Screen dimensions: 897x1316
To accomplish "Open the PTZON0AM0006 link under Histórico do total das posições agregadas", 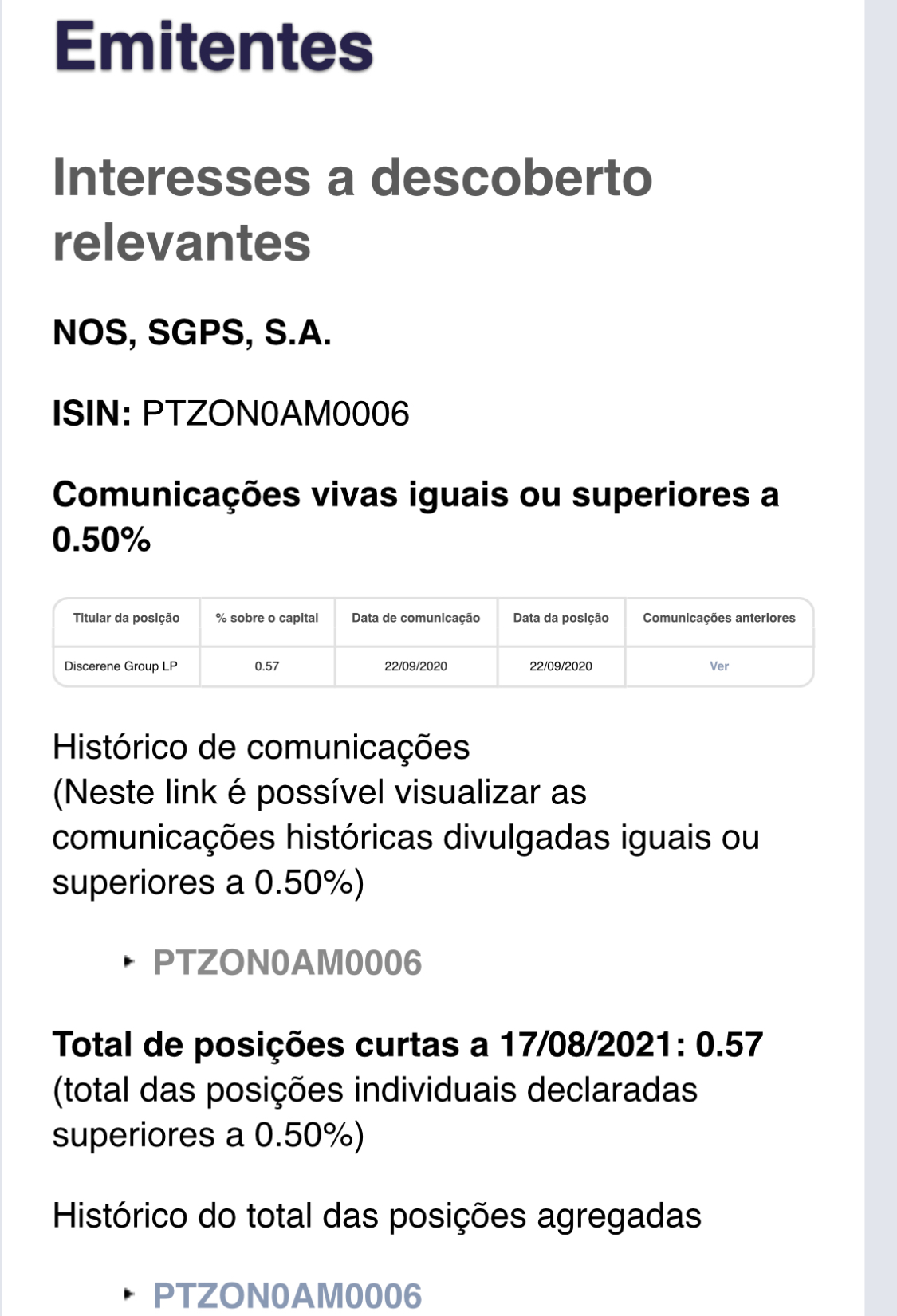I will 287,1295.
